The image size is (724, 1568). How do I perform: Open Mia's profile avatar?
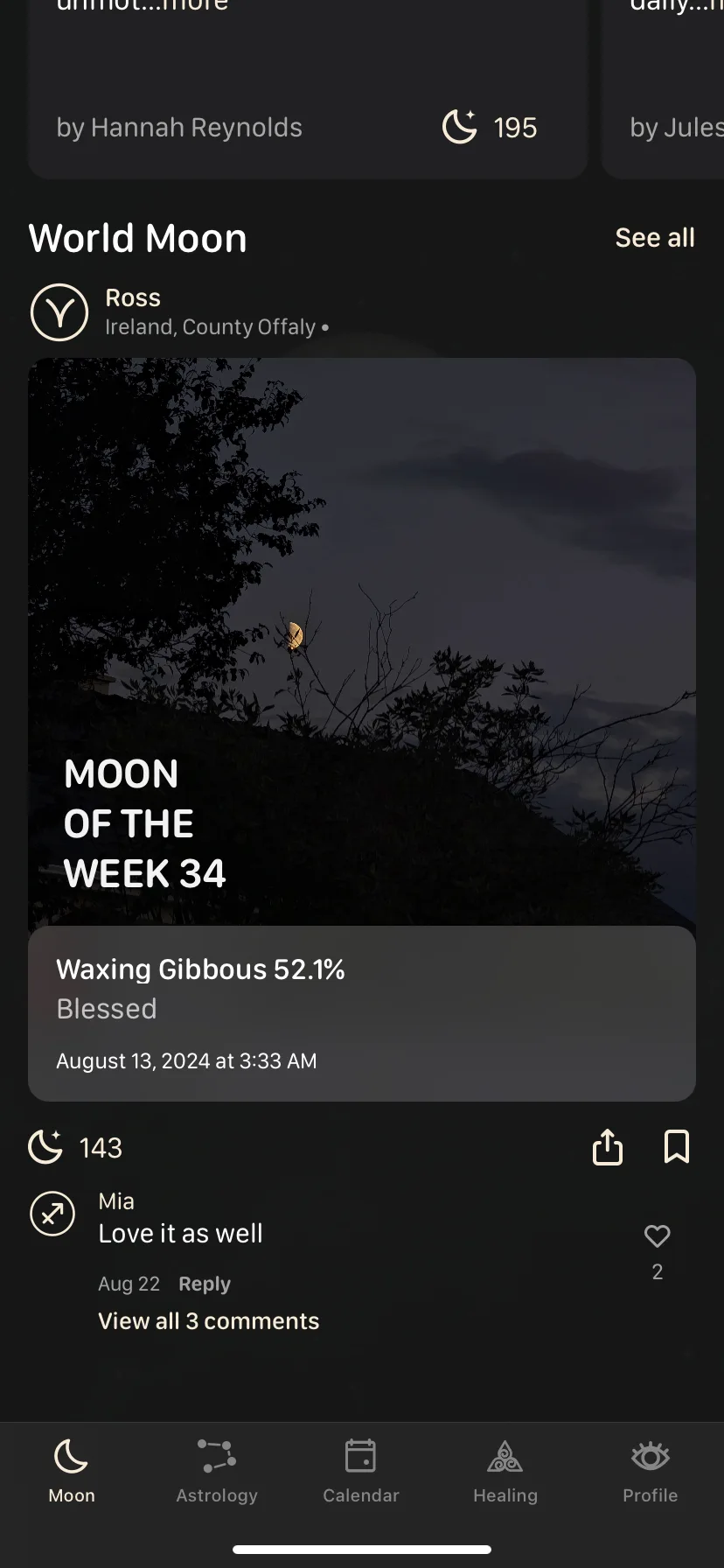pyautogui.click(x=52, y=1214)
